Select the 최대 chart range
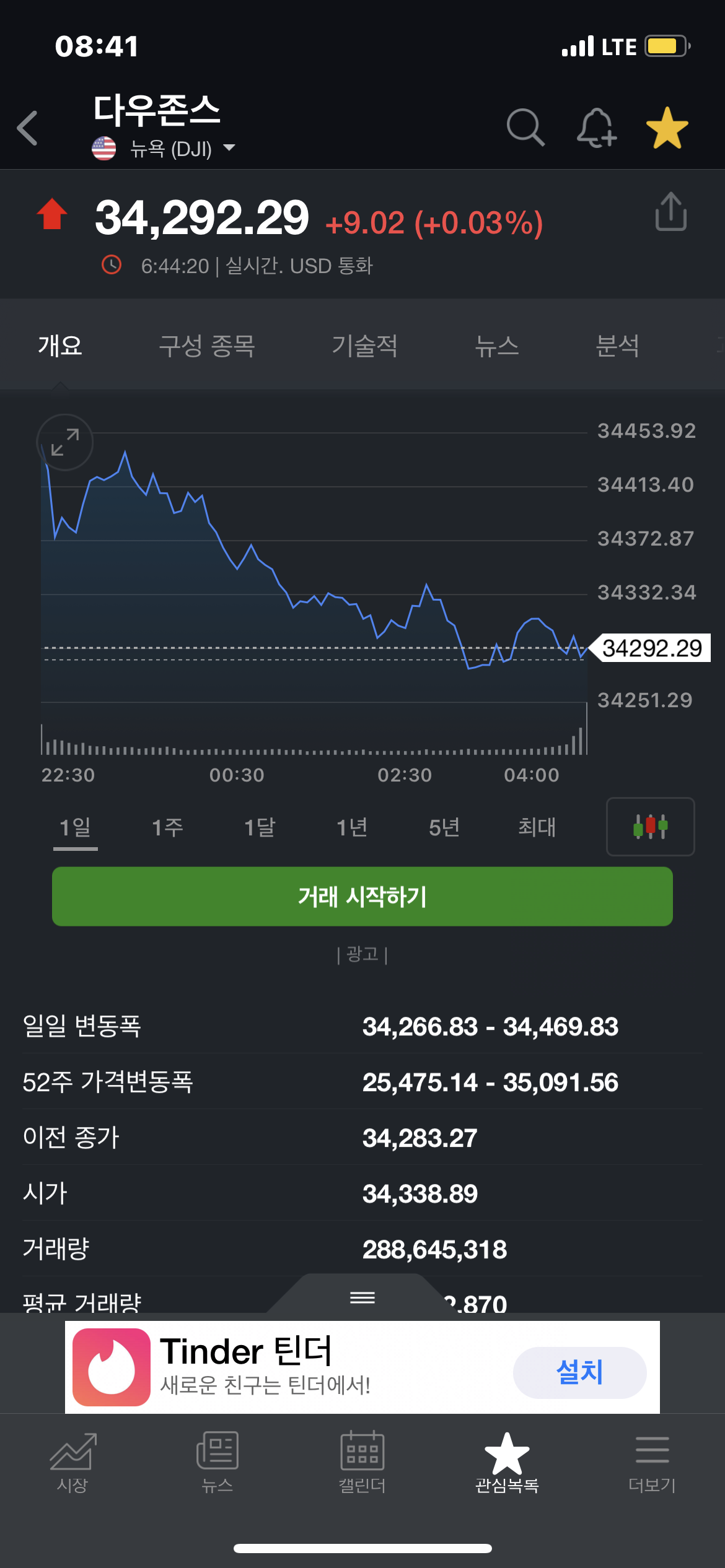The height and width of the screenshot is (1568, 725). 537,827
